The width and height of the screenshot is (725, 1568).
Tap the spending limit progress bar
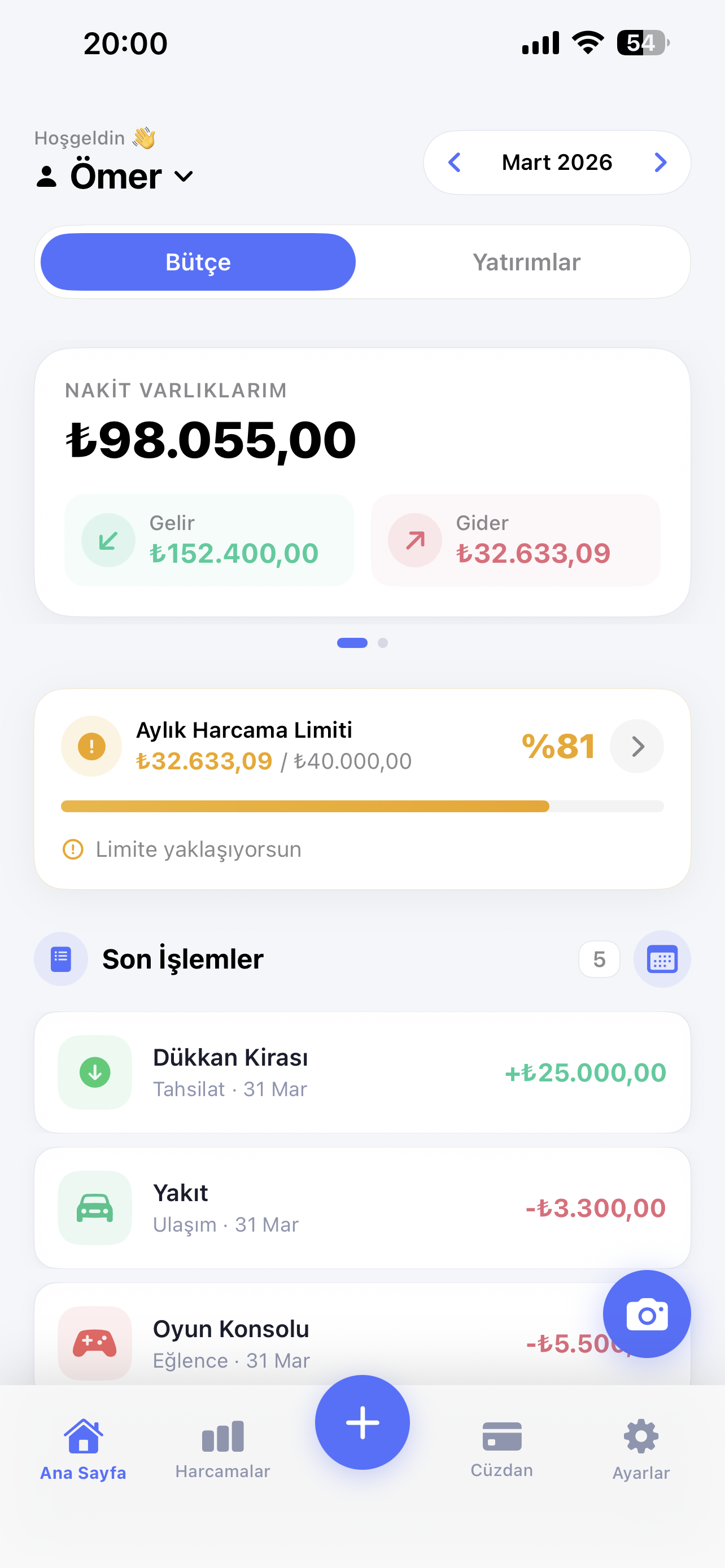(x=362, y=805)
